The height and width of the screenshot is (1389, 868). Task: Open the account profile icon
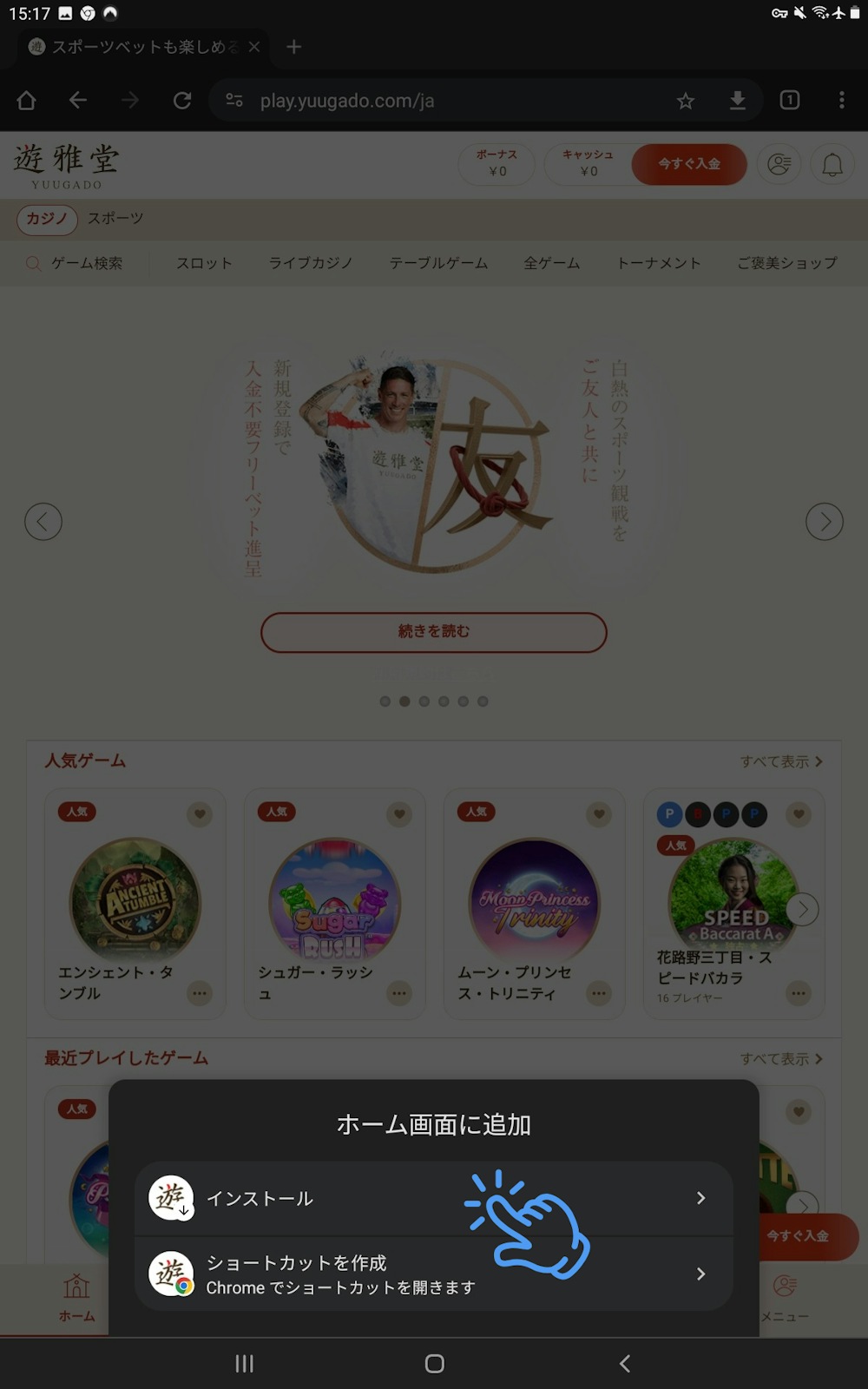pyautogui.click(x=779, y=164)
